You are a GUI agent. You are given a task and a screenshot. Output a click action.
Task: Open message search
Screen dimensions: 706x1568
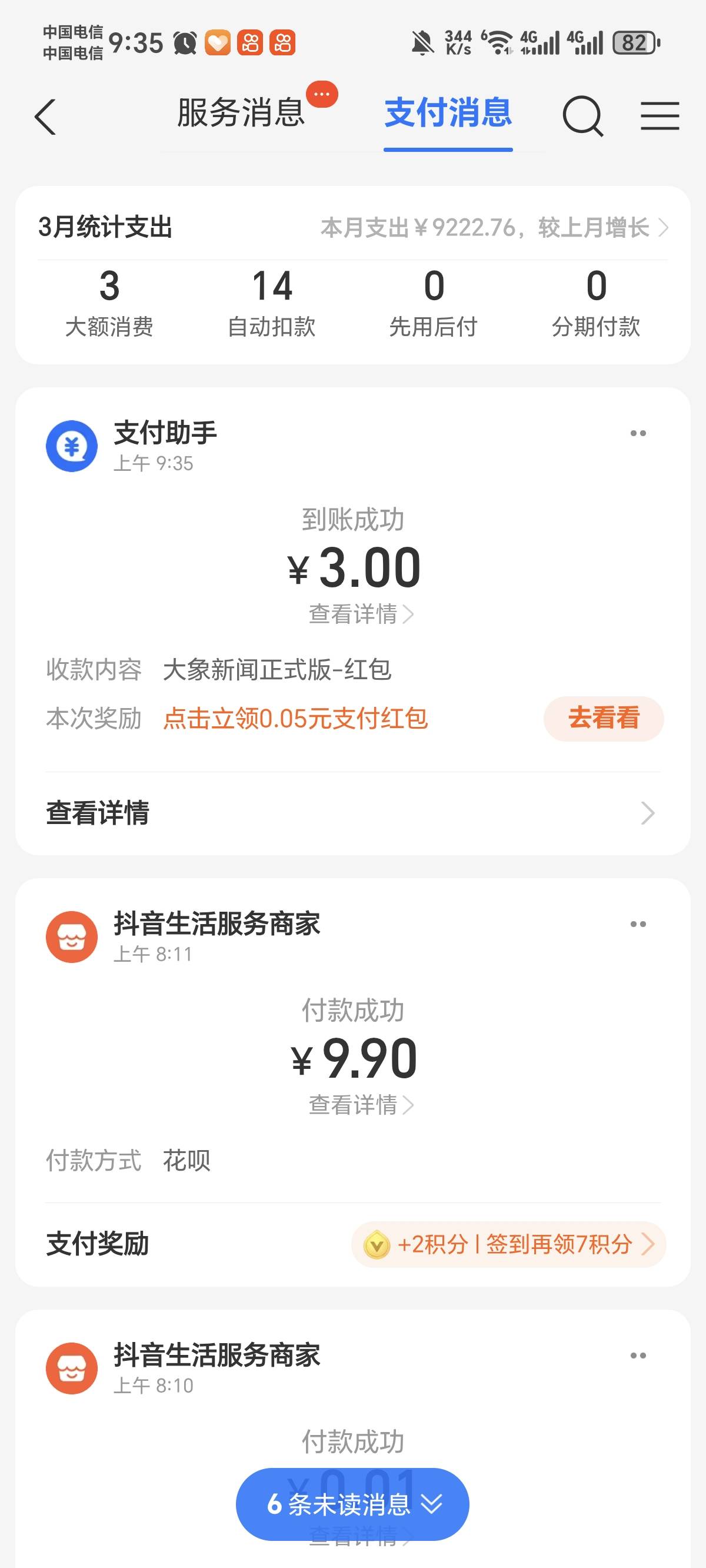(x=582, y=115)
